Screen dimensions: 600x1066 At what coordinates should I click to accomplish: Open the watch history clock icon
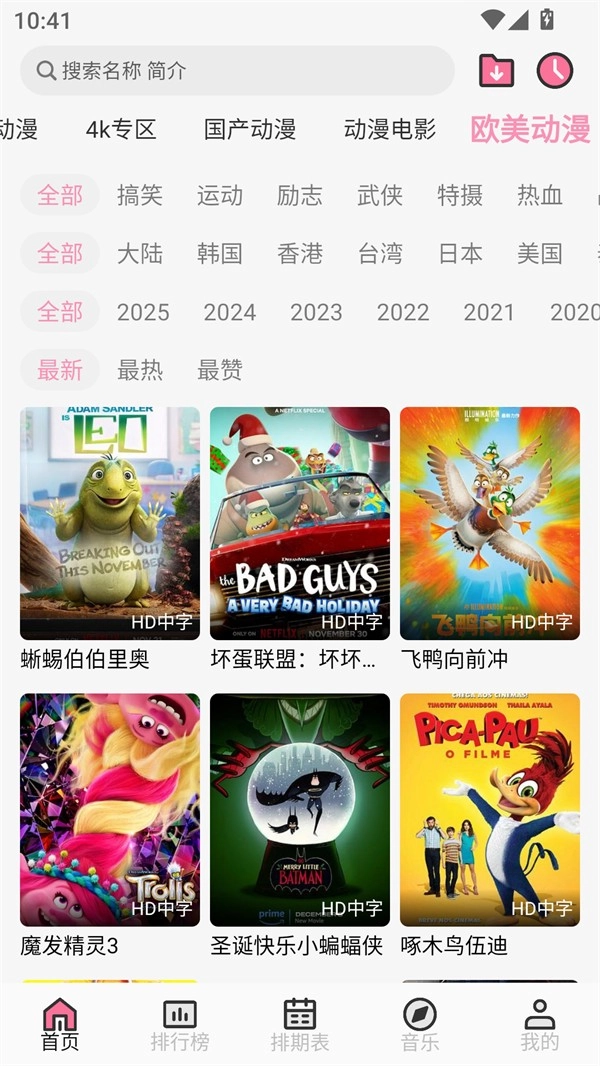coord(555,70)
